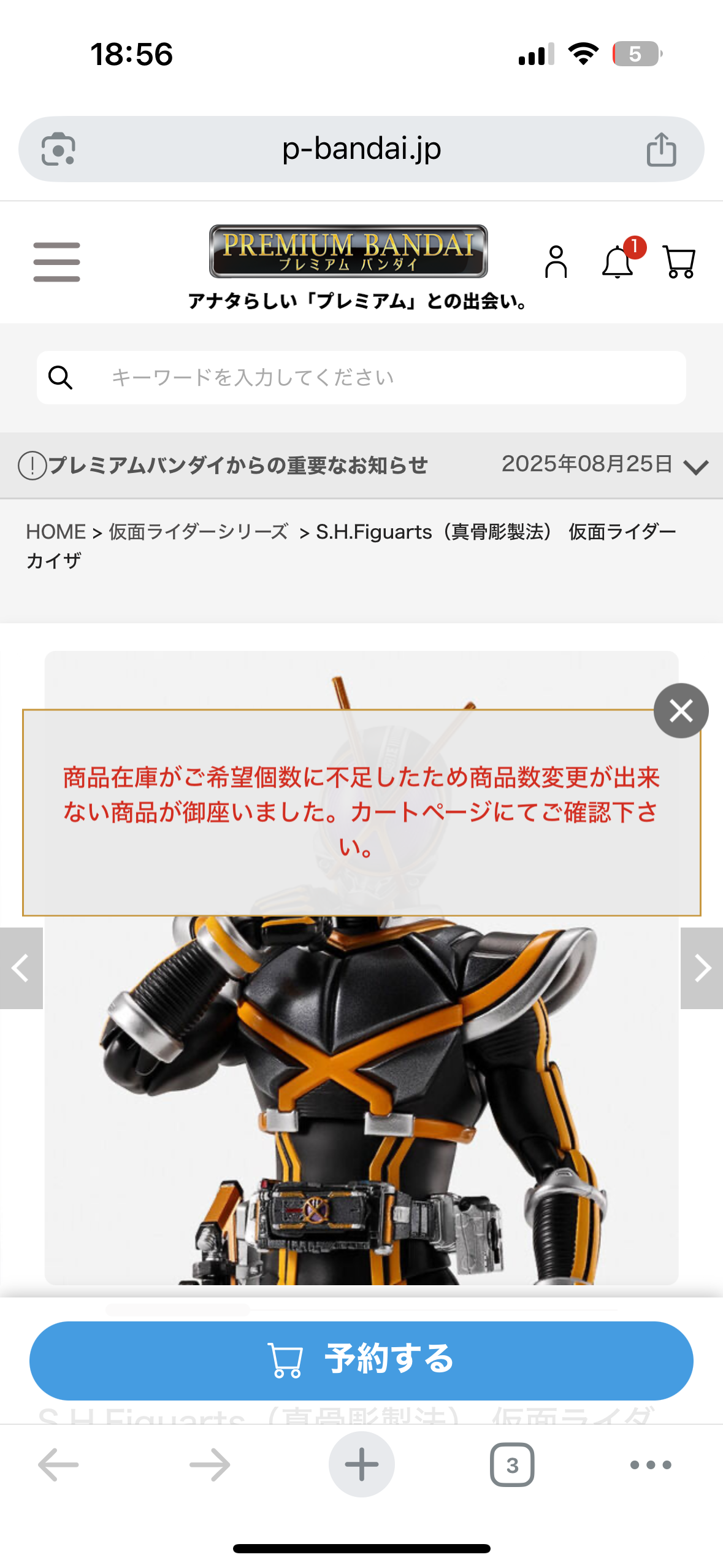The width and height of the screenshot is (723, 1568).
Task: Share the page from the address bar
Action: 661,149
